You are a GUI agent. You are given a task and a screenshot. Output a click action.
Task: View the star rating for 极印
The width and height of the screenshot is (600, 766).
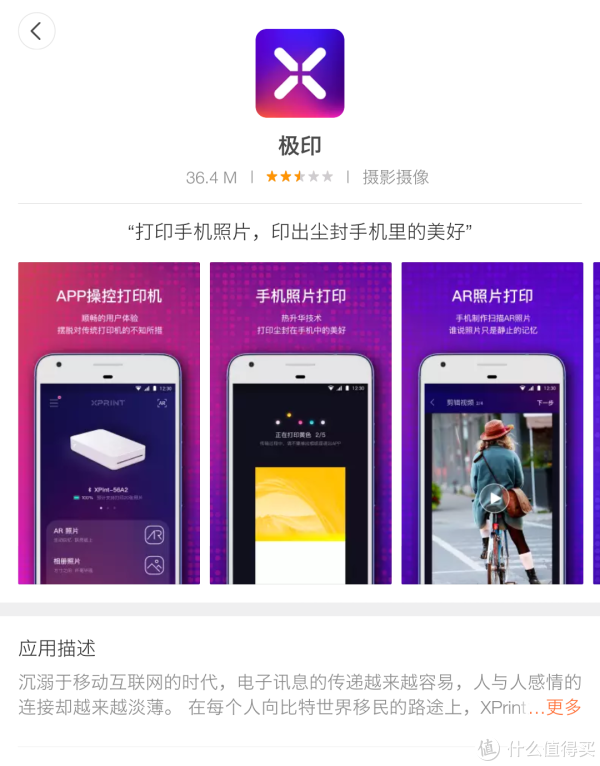coord(299,177)
